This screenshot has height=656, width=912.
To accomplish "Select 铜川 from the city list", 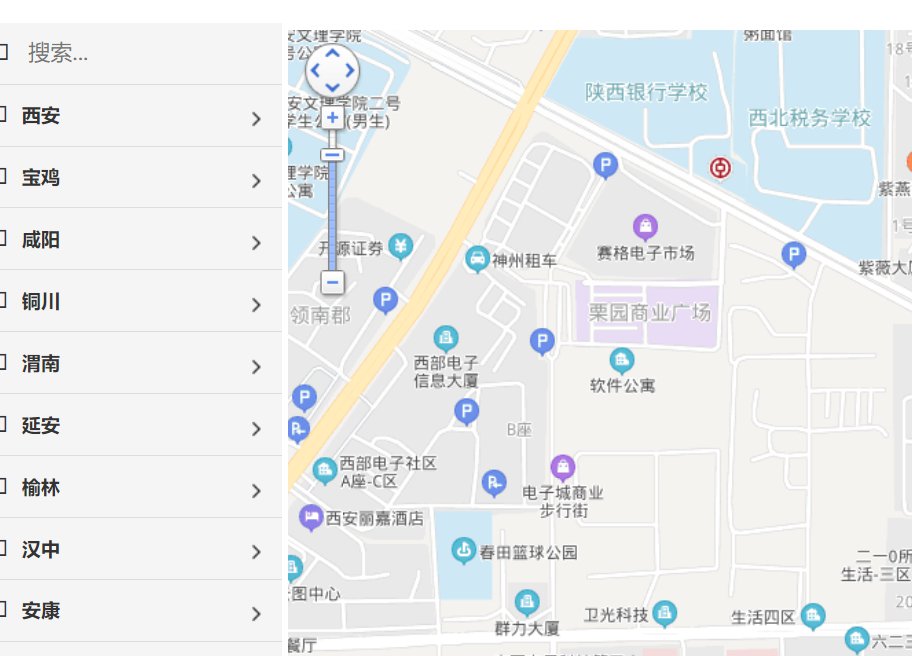I will click(x=140, y=302).
